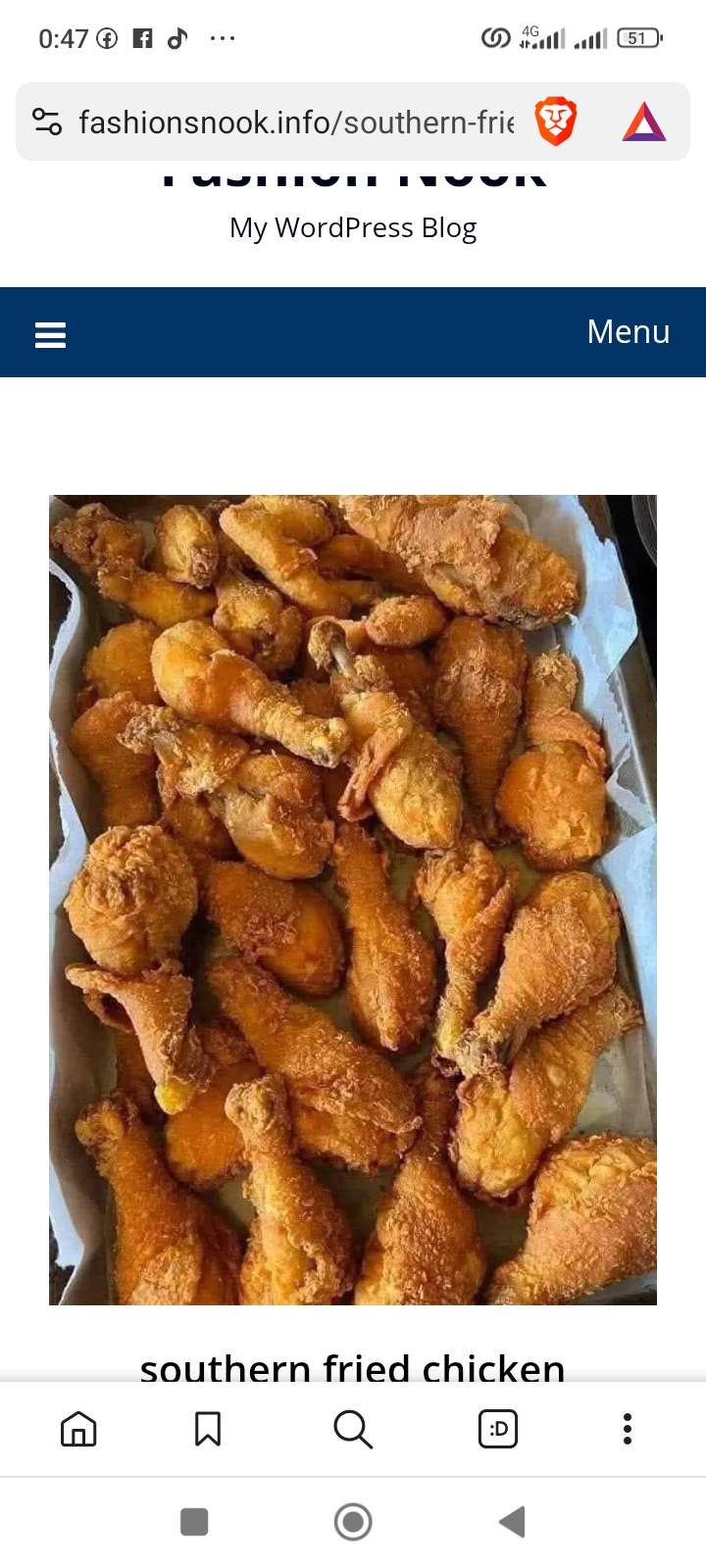
Task: Tap the search magnifier in bottom bar
Action: pyautogui.click(x=353, y=1429)
